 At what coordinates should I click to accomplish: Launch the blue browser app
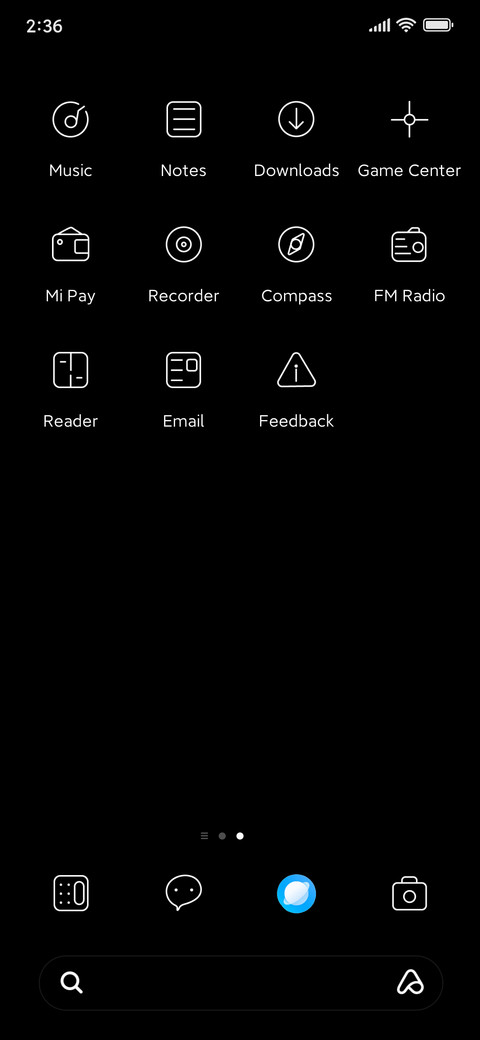click(296, 893)
